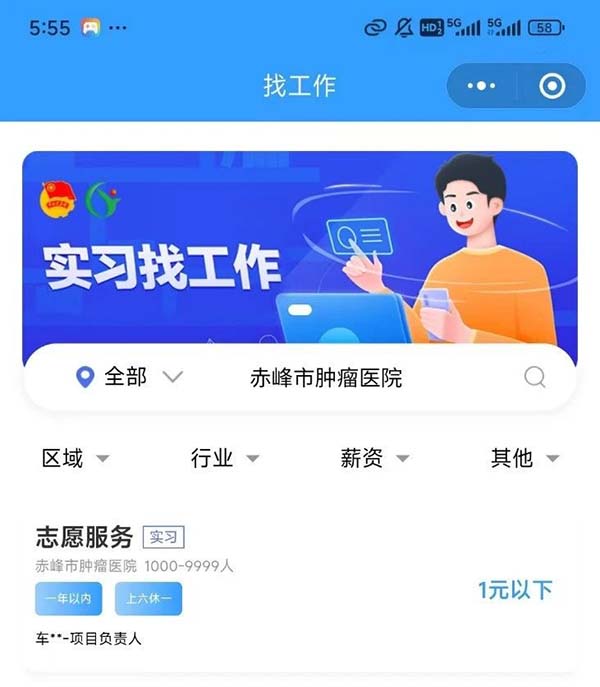Expand the 行业 filter
Image resolution: width=600 pixels, height=687 pixels.
pyautogui.click(x=225, y=459)
